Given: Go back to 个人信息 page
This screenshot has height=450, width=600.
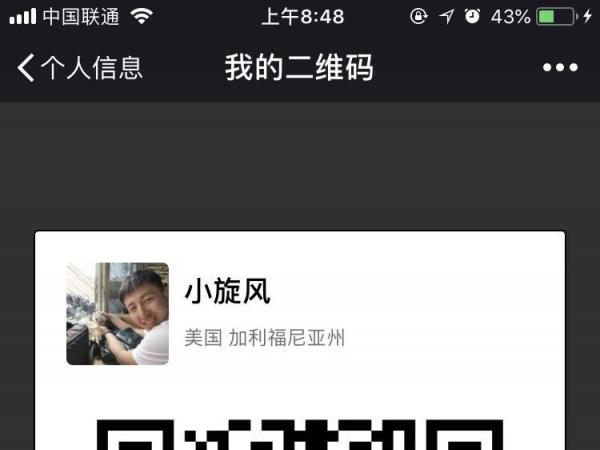Looking at the screenshot, I should coord(80,68).
